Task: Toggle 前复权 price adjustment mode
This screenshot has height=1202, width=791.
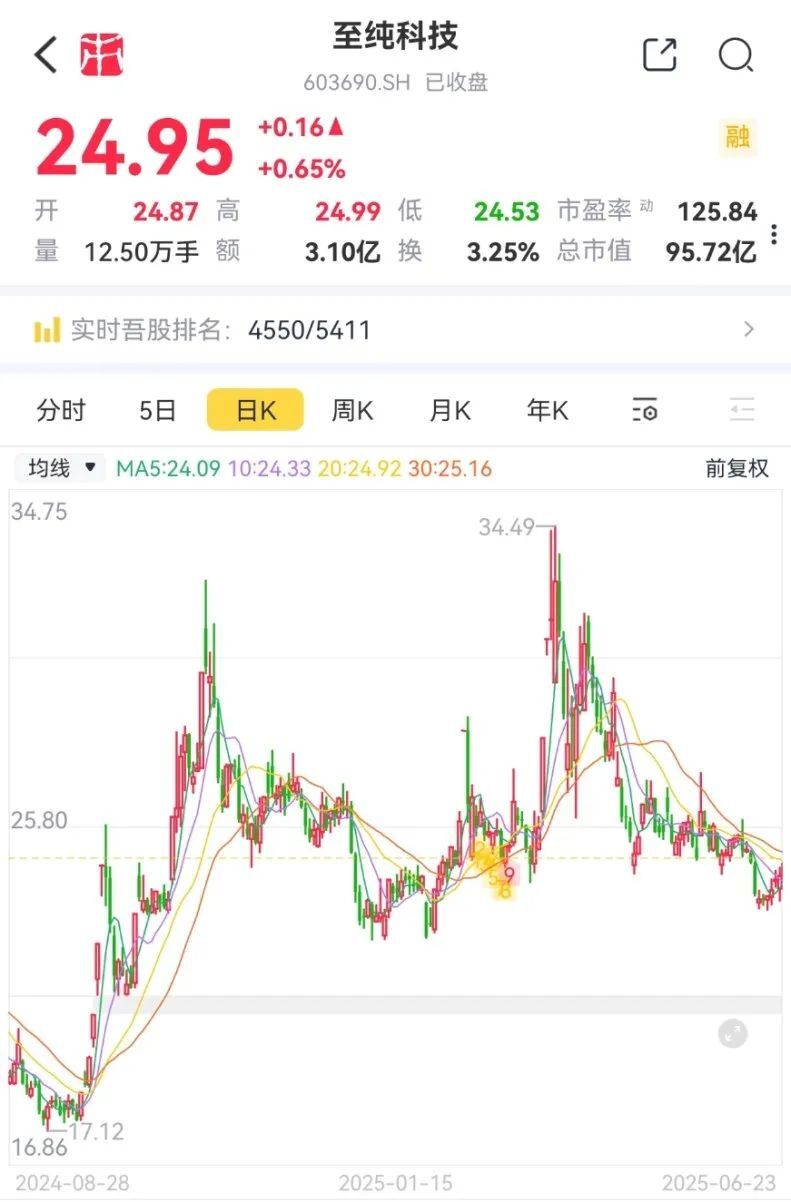Action: pos(739,467)
